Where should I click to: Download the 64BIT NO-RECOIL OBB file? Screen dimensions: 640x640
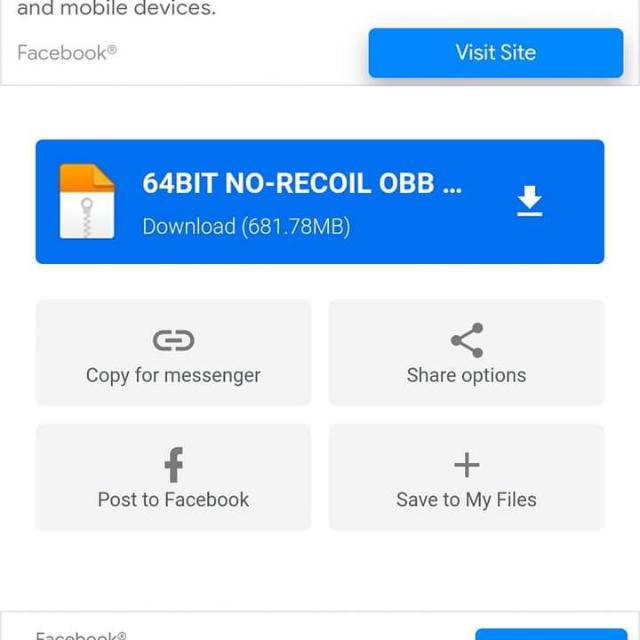coord(529,202)
